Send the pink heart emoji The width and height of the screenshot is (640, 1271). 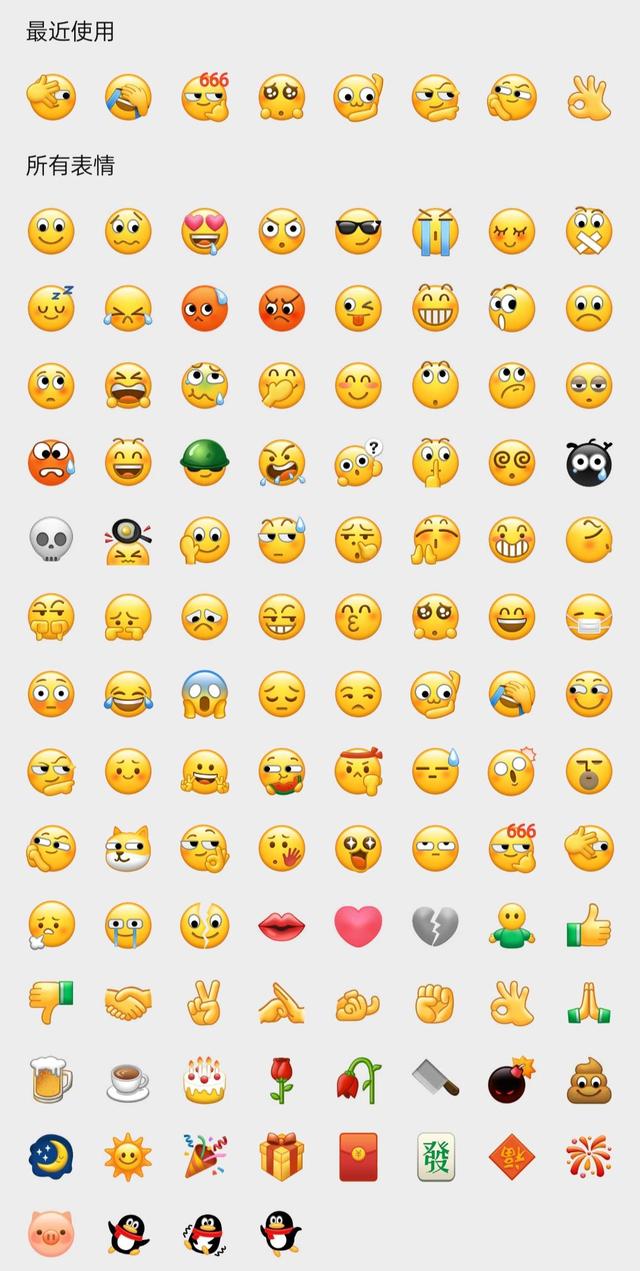[358, 927]
